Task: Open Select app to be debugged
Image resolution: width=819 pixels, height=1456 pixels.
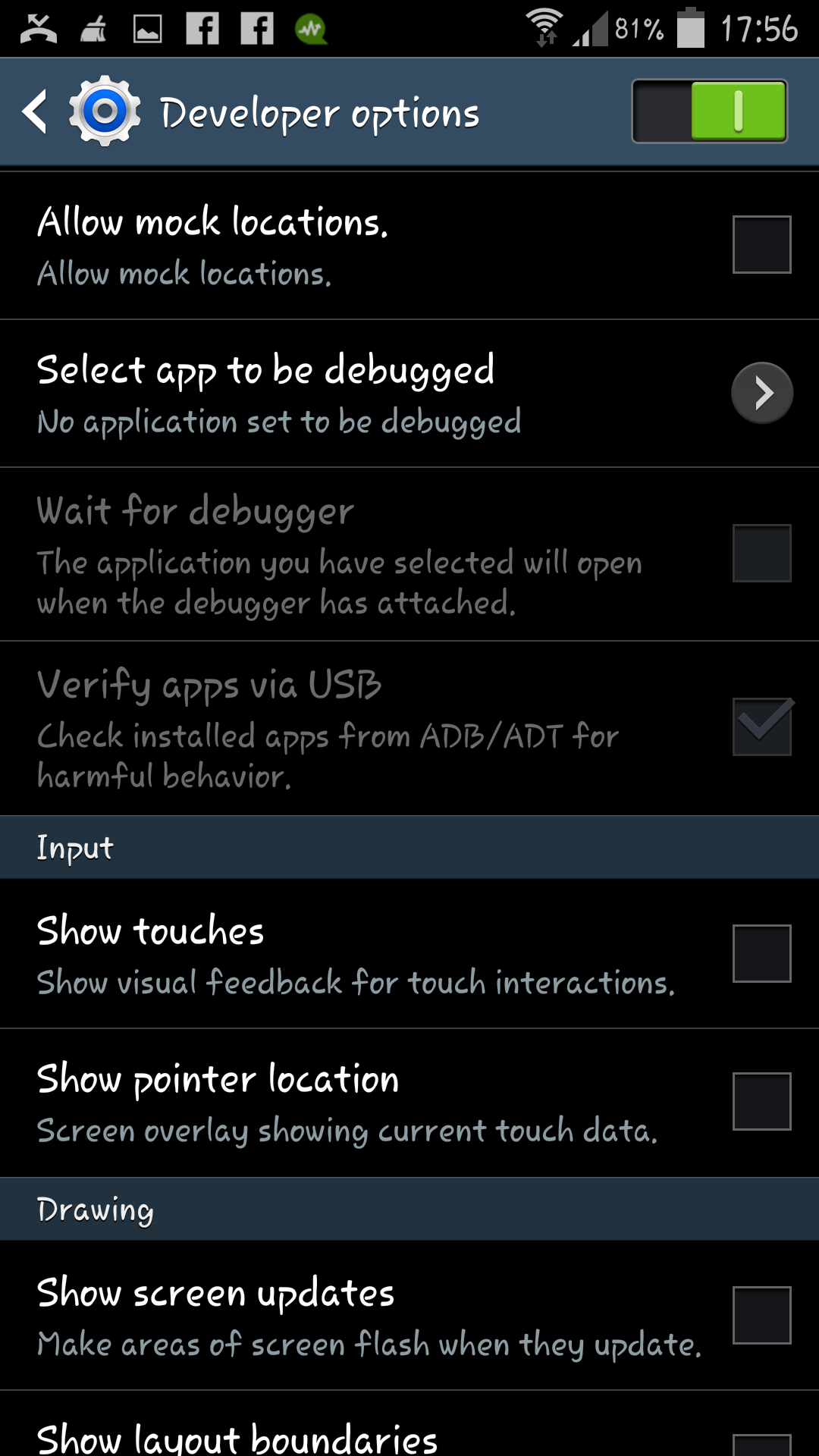Action: tap(409, 393)
